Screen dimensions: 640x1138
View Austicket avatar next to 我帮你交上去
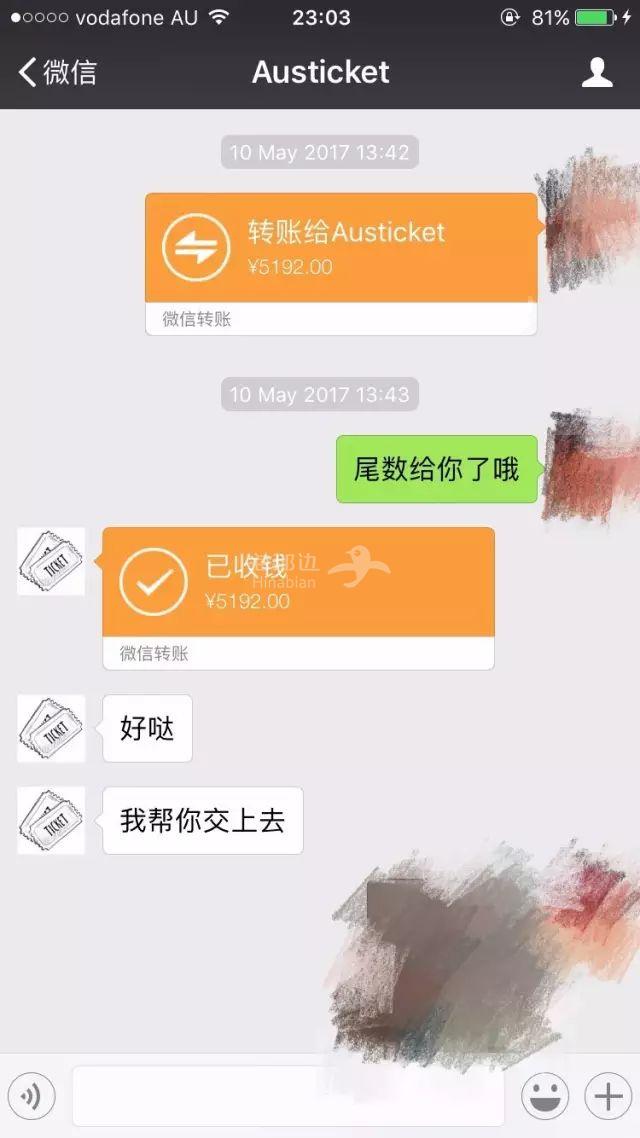coord(51,820)
